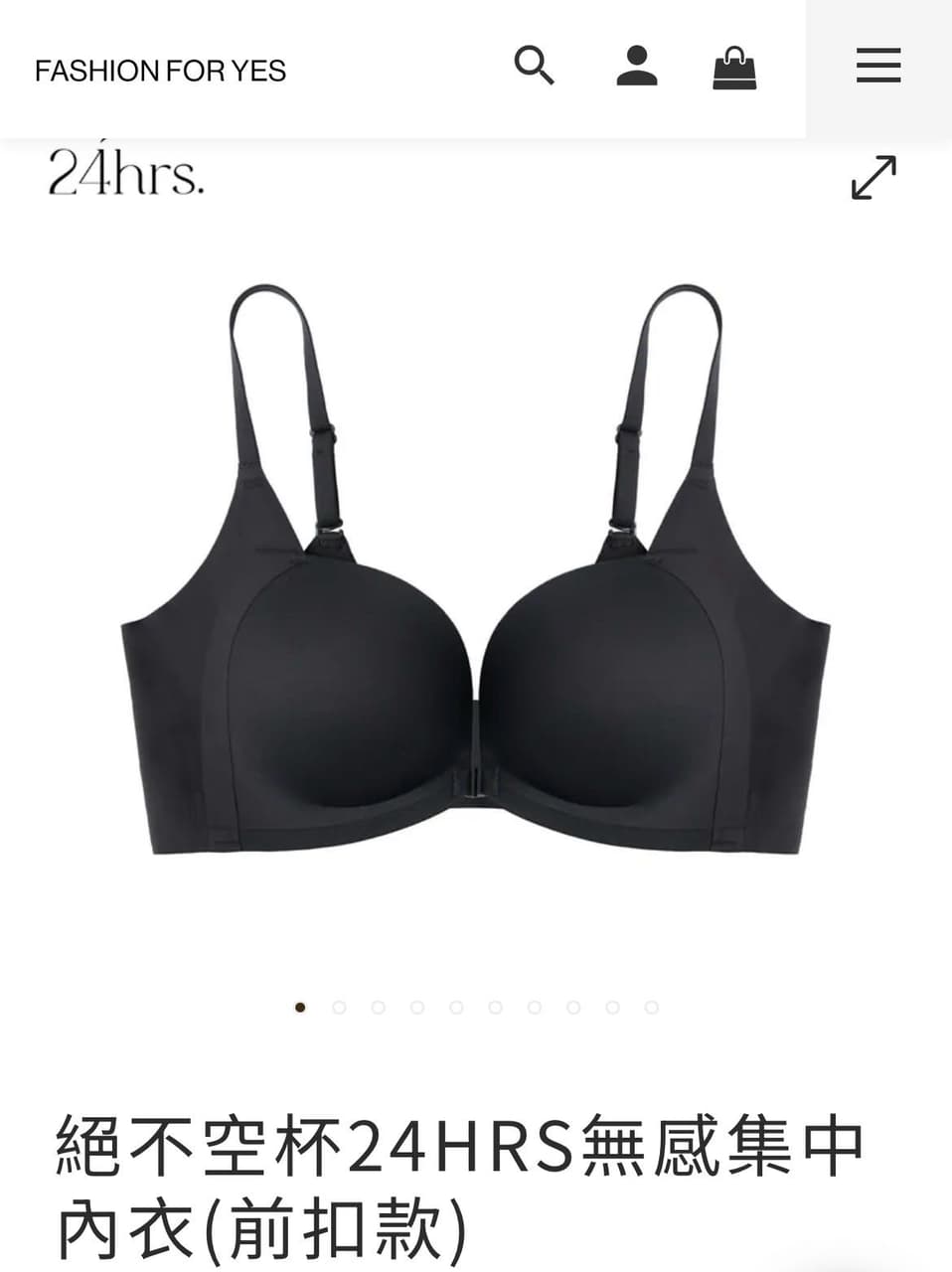View the black bra product image
Screen dimensions: 952x1272
(x=475, y=570)
